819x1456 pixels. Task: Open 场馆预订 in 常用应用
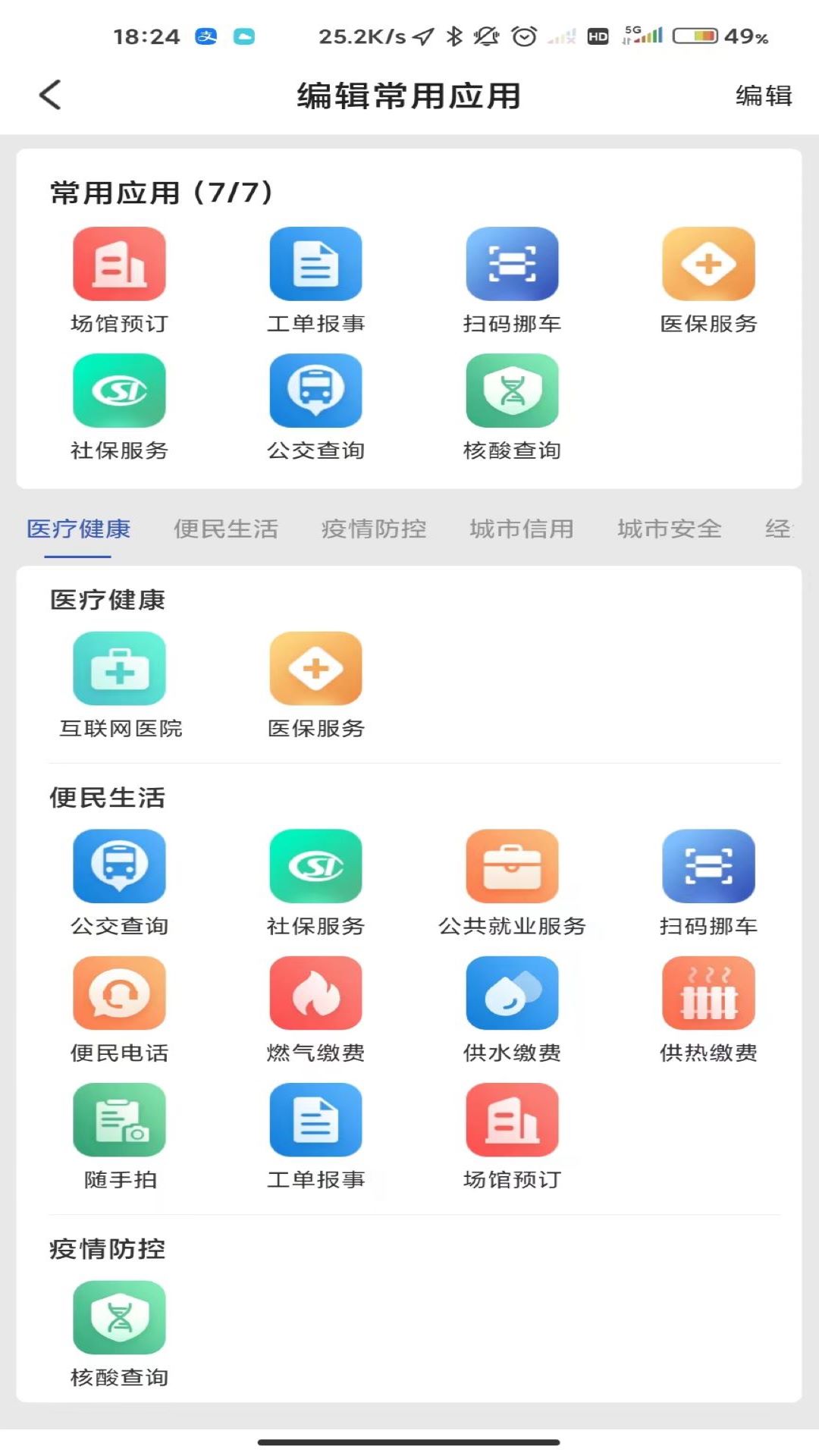tap(118, 263)
